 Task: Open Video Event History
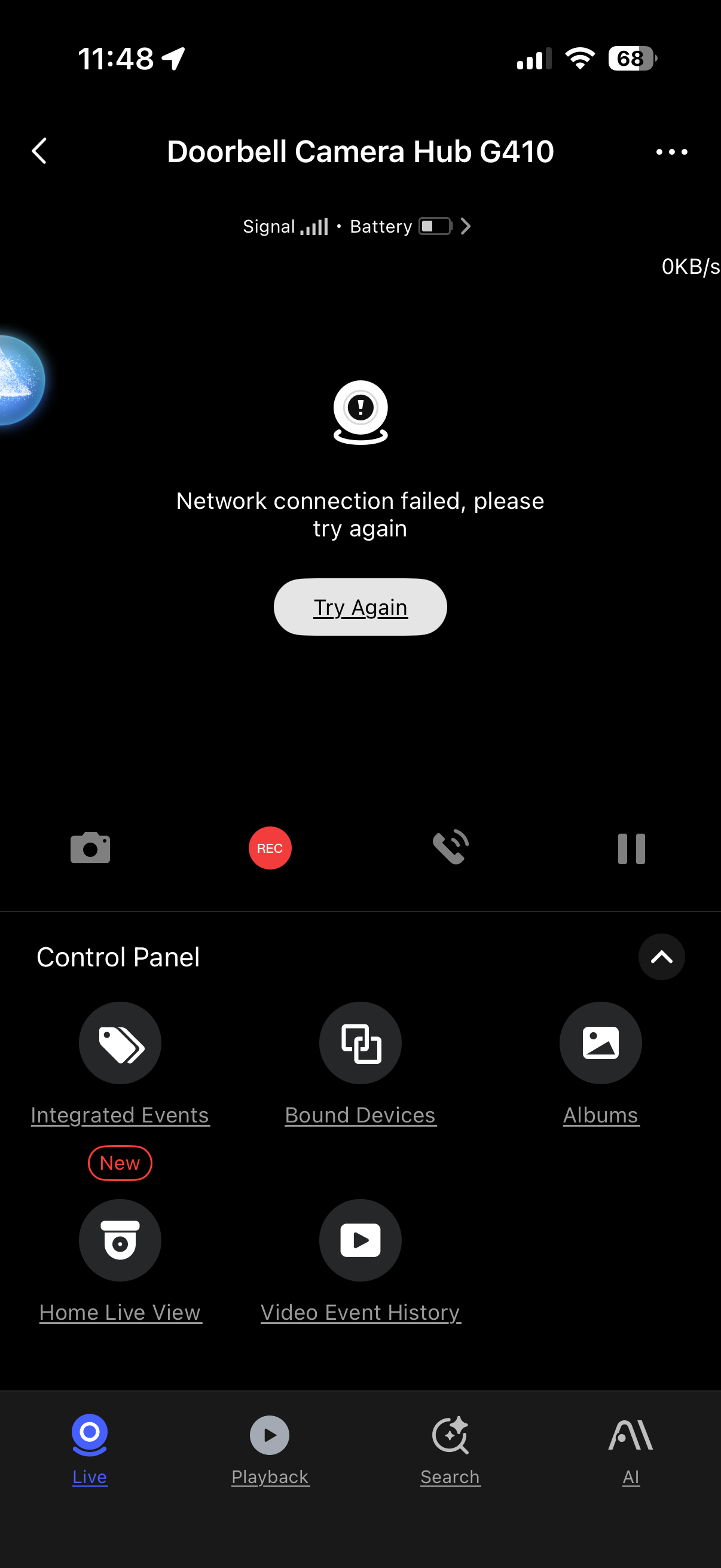[360, 1240]
